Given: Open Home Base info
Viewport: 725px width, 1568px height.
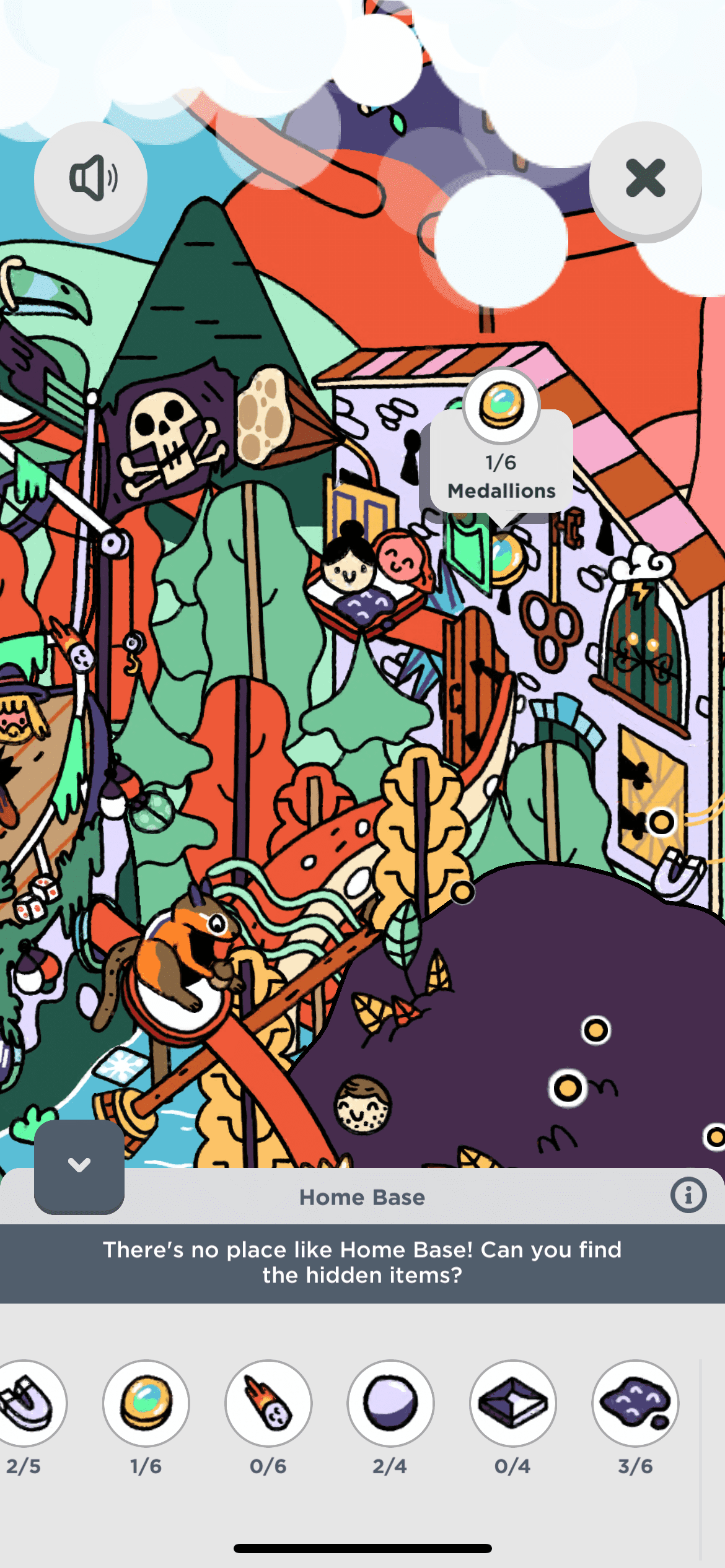Looking at the screenshot, I should 688,1195.
